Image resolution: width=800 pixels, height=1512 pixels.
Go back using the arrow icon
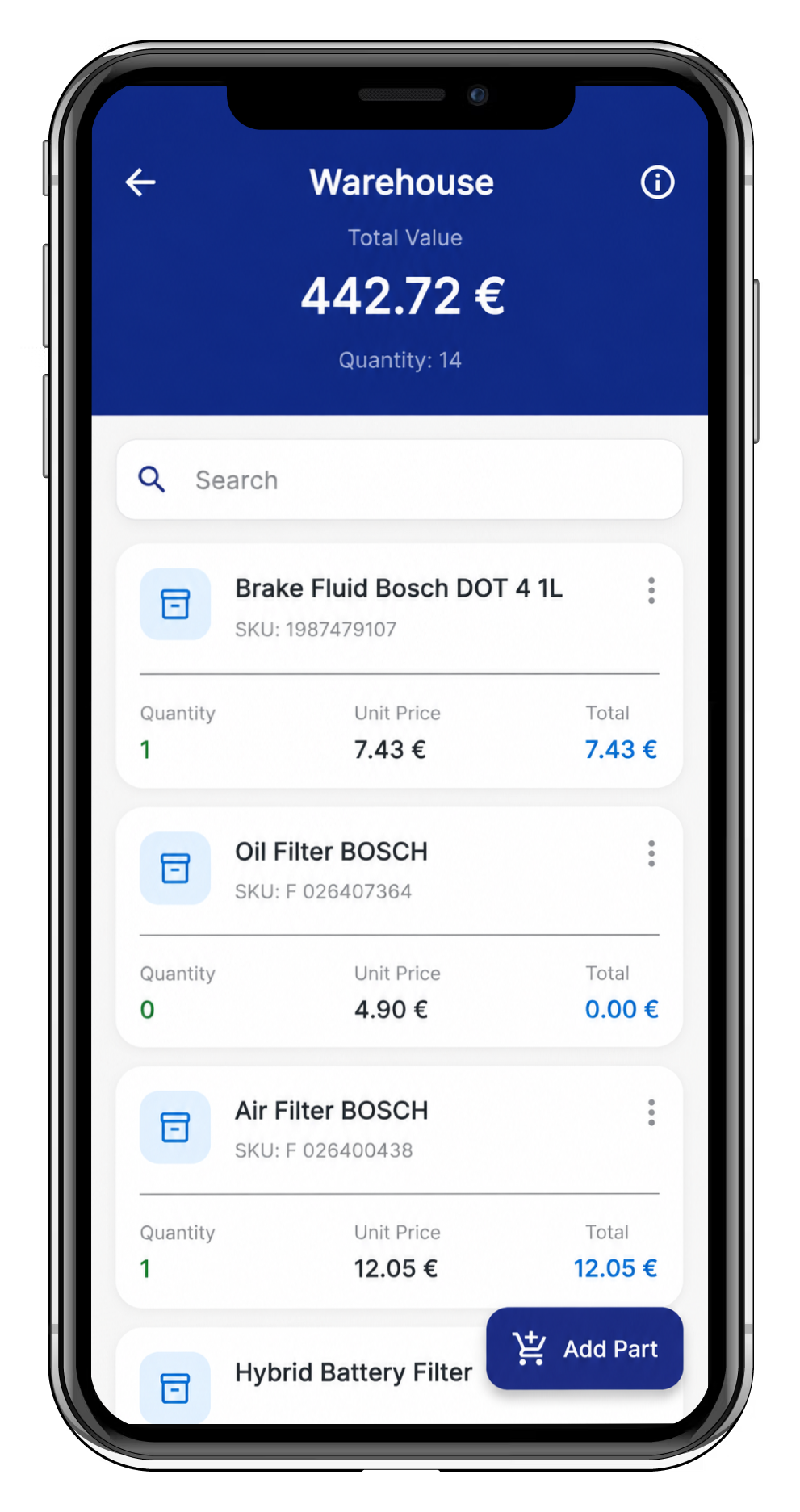(140, 182)
